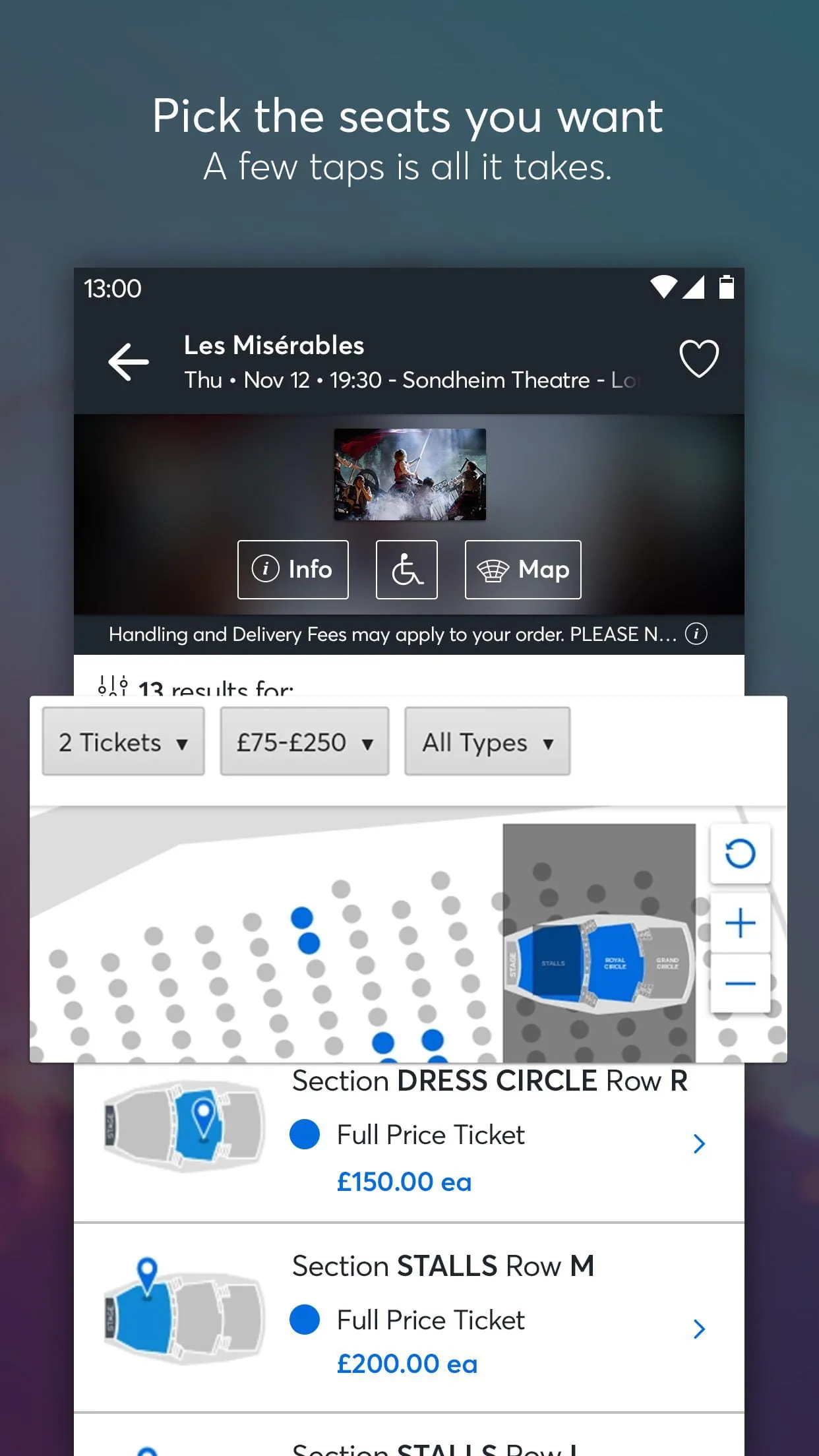Zoom out on the seating map
This screenshot has height=1456, width=819.
click(740, 983)
